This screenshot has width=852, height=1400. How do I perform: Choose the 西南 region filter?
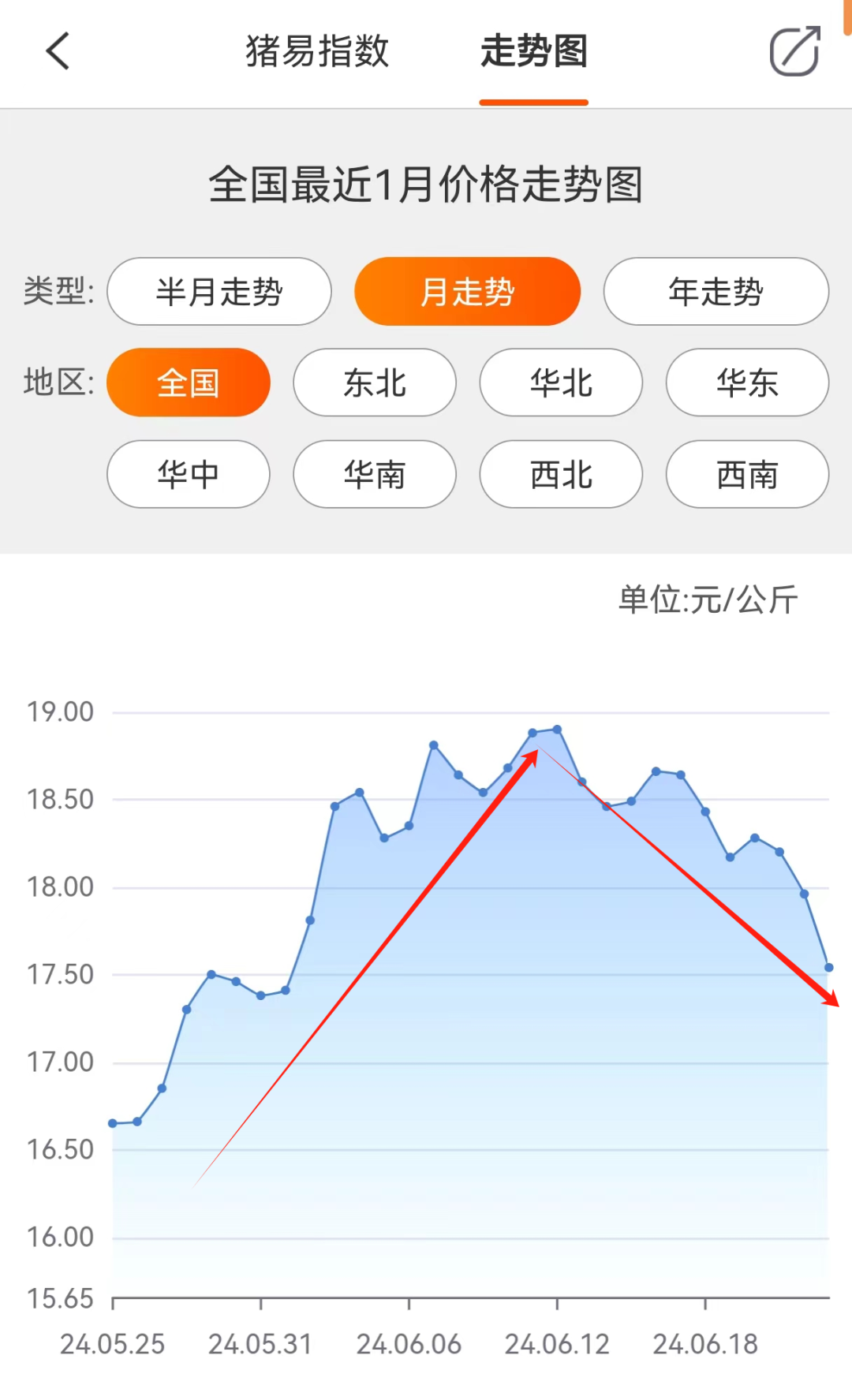tap(746, 474)
